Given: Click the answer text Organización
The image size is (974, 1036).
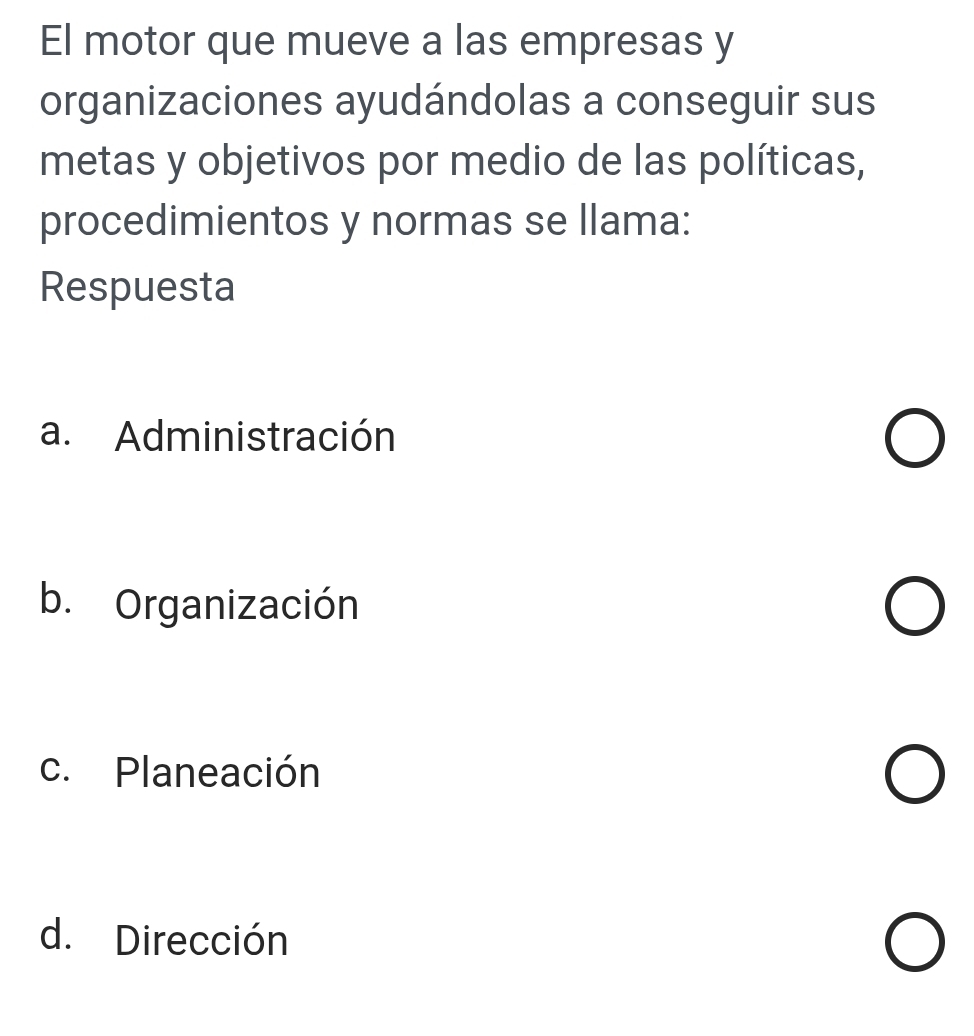Looking at the screenshot, I should point(237,604).
